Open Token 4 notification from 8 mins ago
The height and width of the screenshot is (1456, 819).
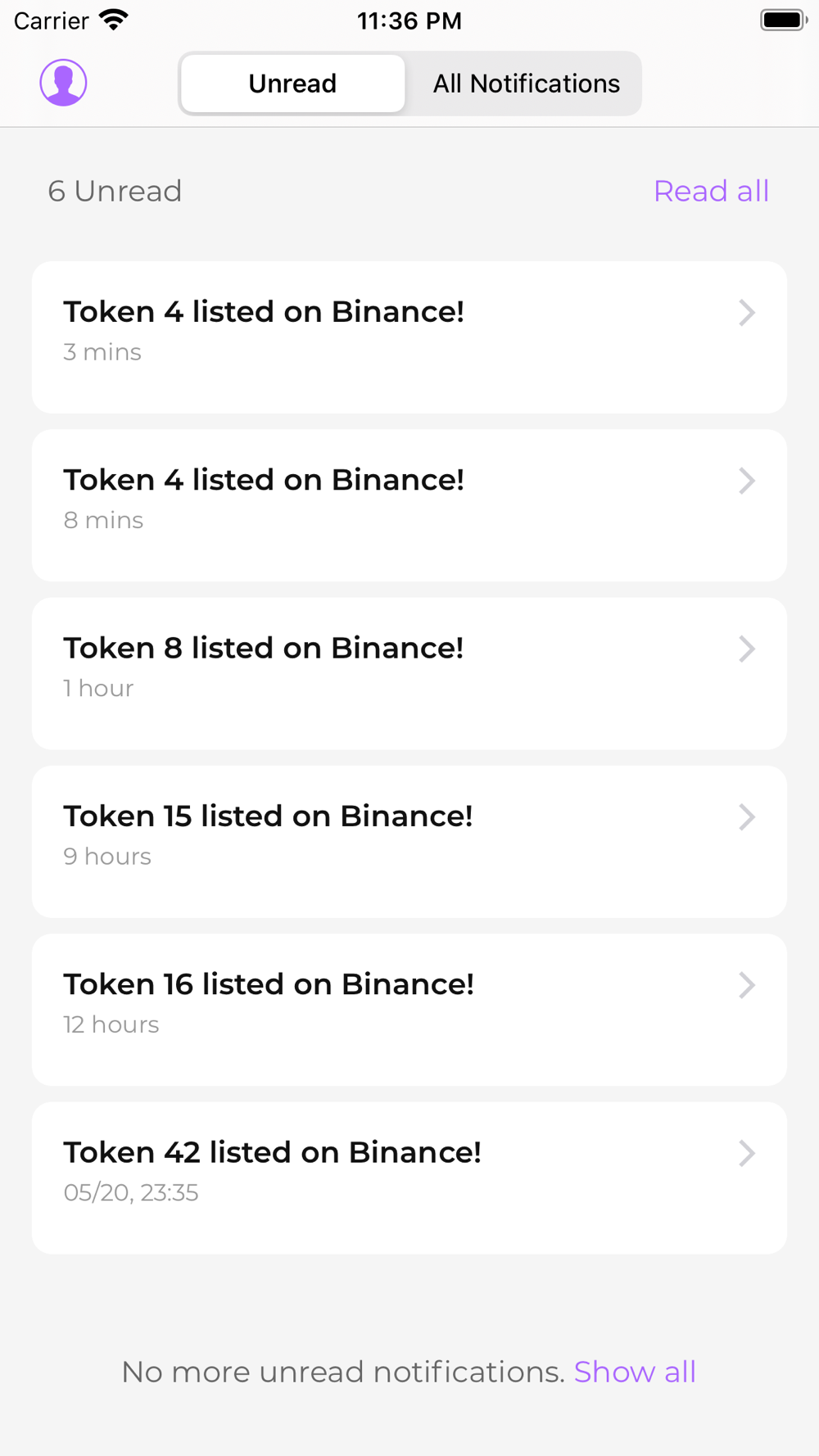tap(409, 504)
